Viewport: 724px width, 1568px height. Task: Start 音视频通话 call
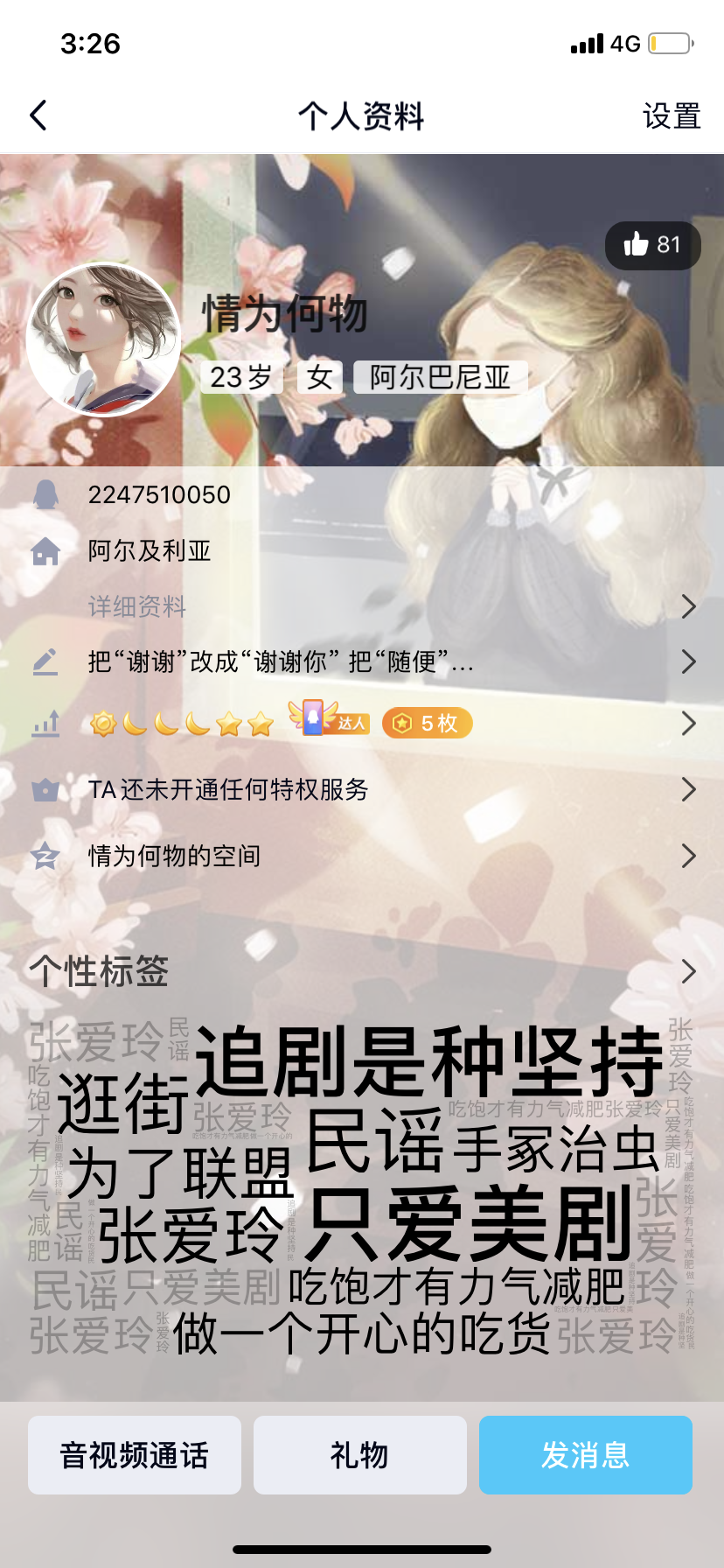pyautogui.click(x=135, y=1455)
